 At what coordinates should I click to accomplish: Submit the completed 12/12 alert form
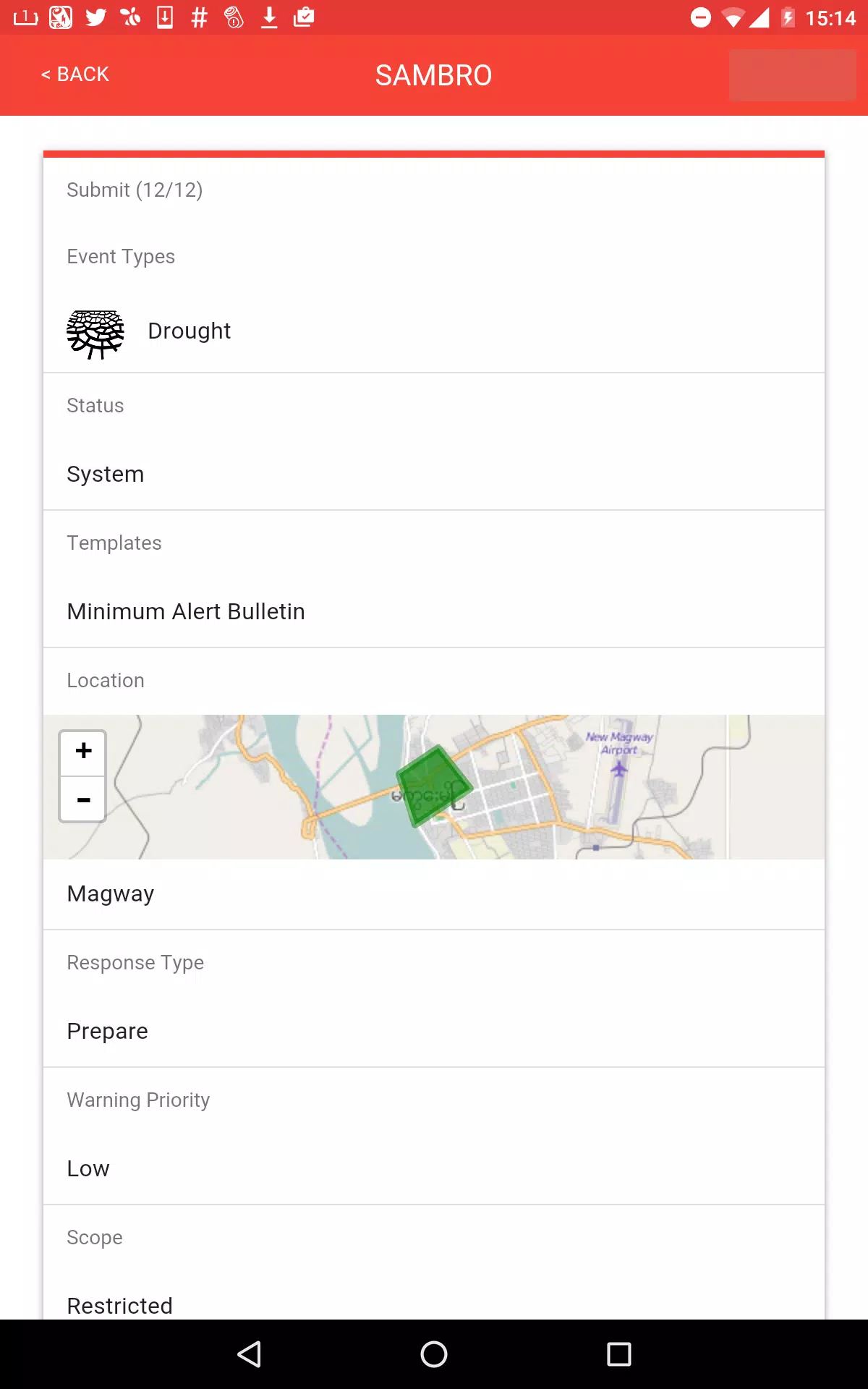135,190
